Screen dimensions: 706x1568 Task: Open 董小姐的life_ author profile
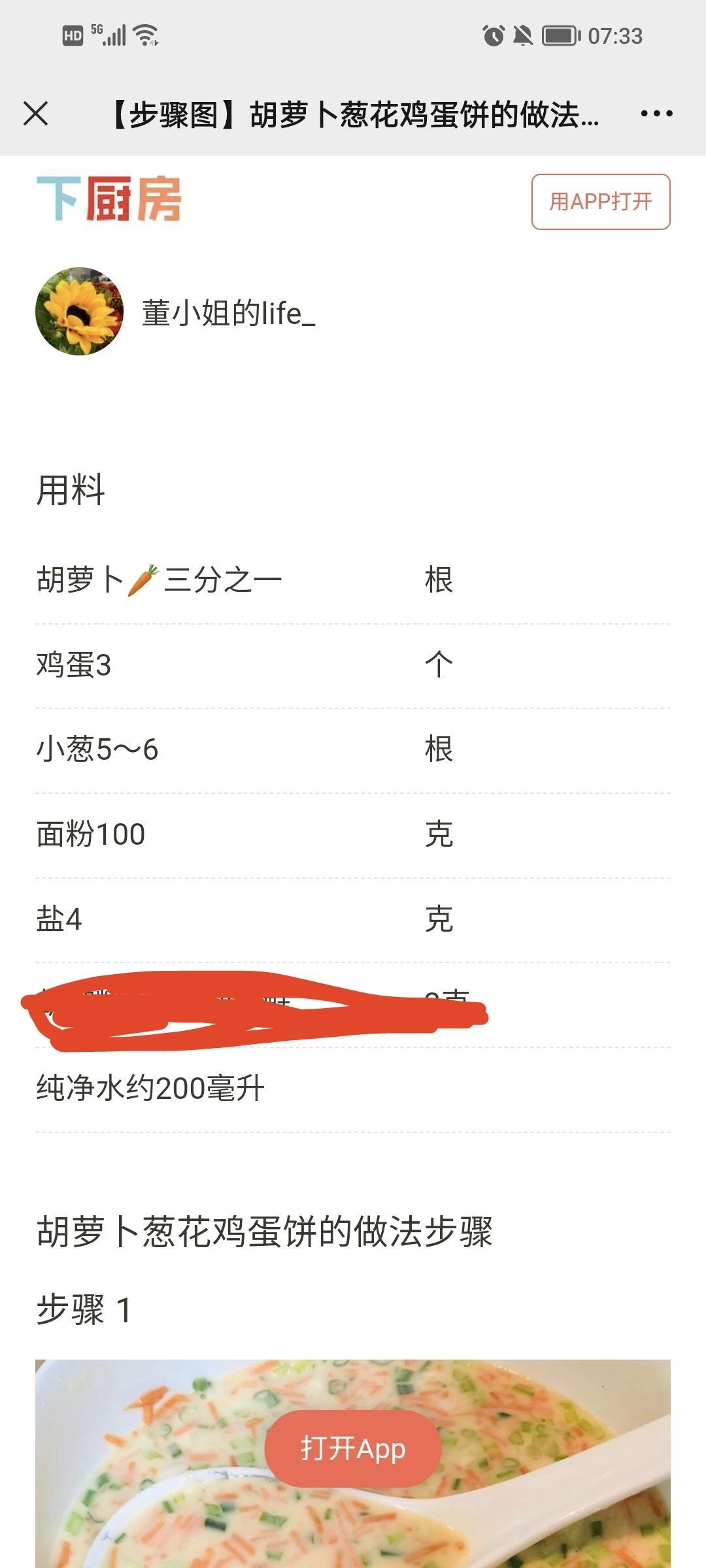(x=228, y=313)
